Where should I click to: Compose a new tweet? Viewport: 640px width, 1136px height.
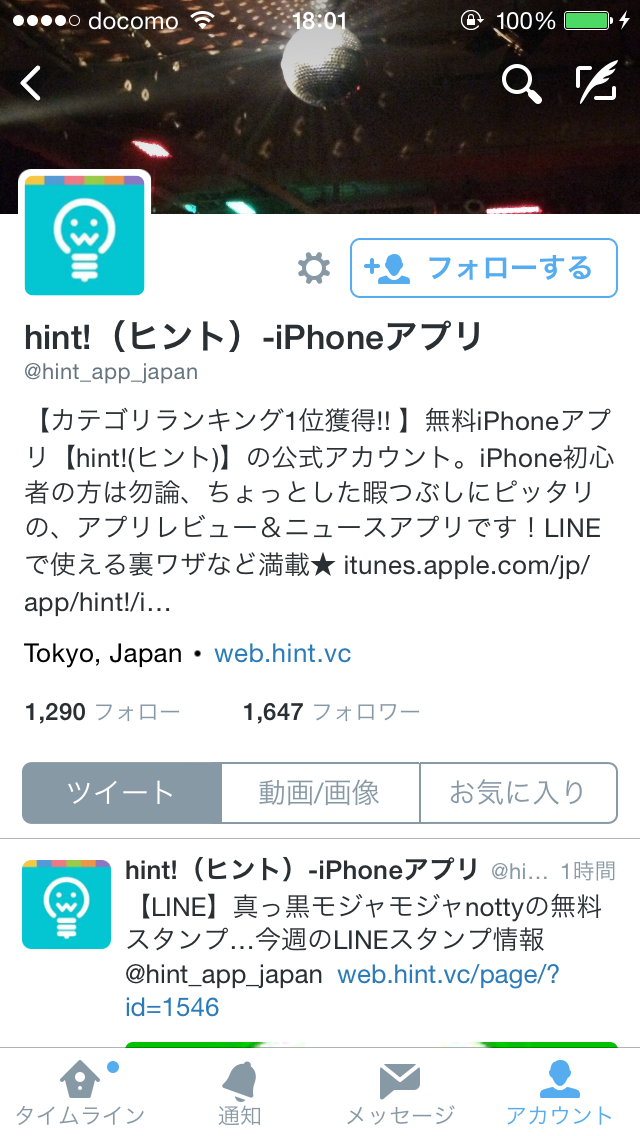tap(597, 84)
